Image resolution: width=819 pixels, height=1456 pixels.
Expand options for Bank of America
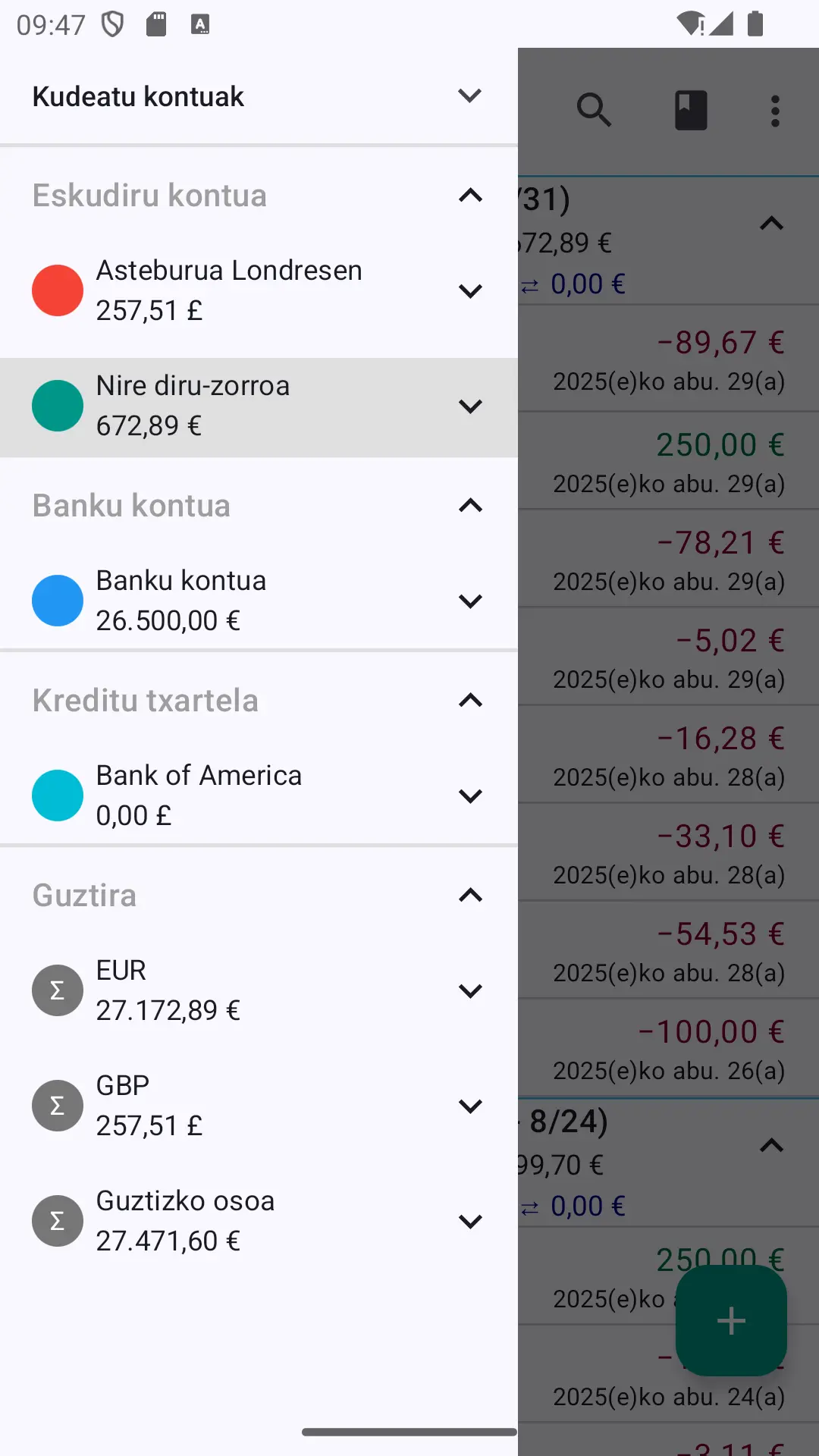470,796
